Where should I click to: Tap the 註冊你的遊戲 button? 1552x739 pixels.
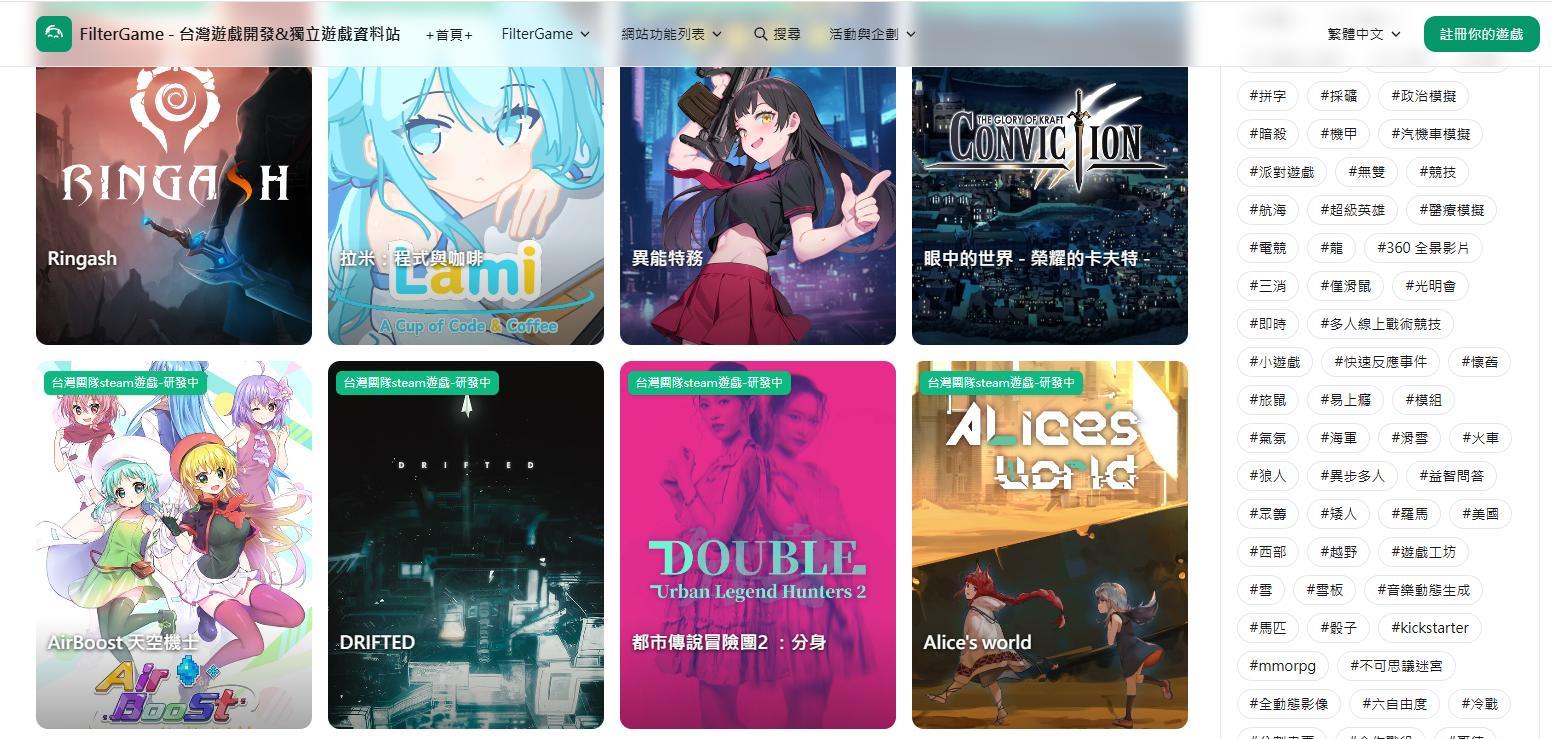click(1481, 34)
